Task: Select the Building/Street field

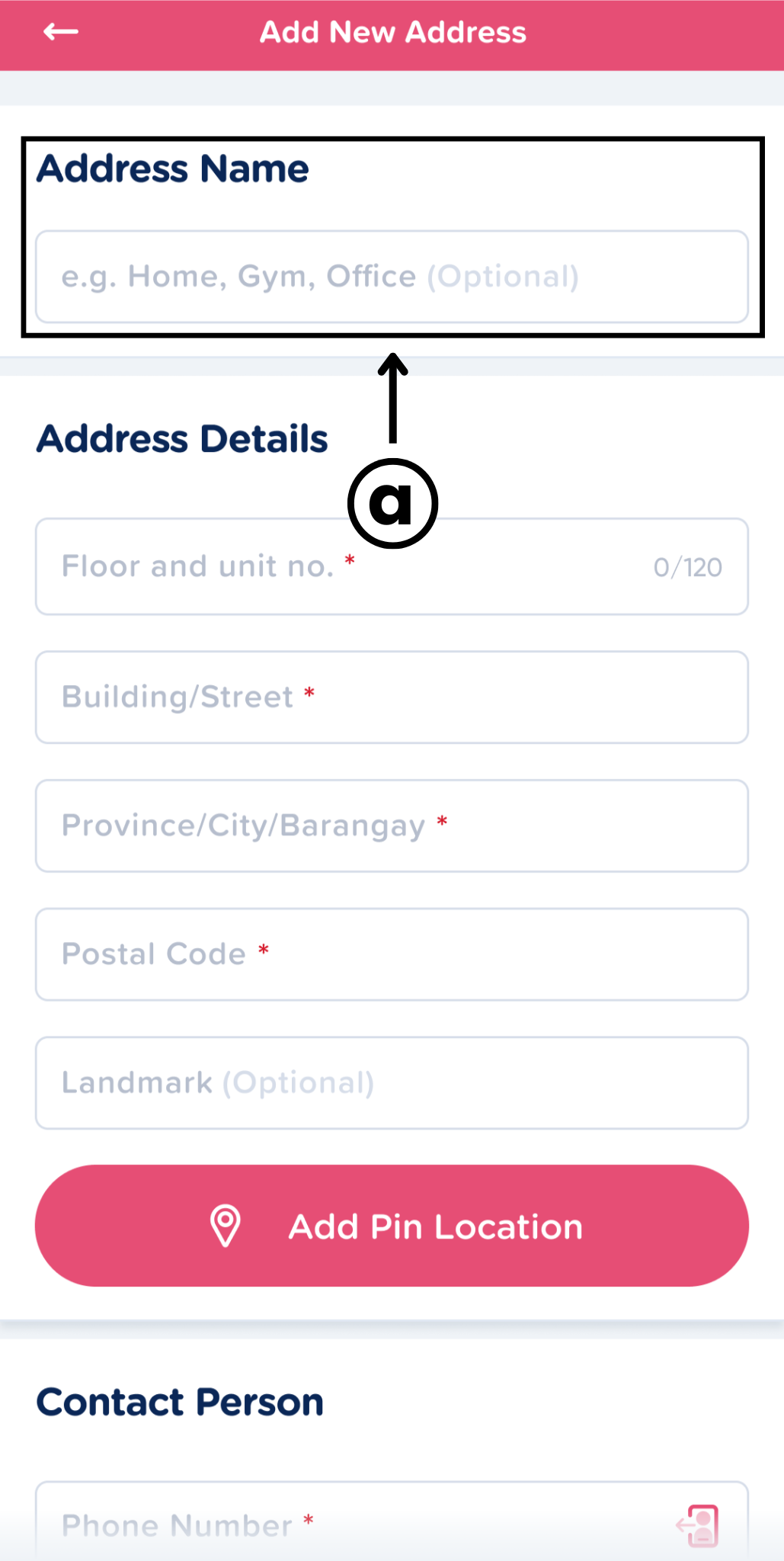Action: (392, 697)
